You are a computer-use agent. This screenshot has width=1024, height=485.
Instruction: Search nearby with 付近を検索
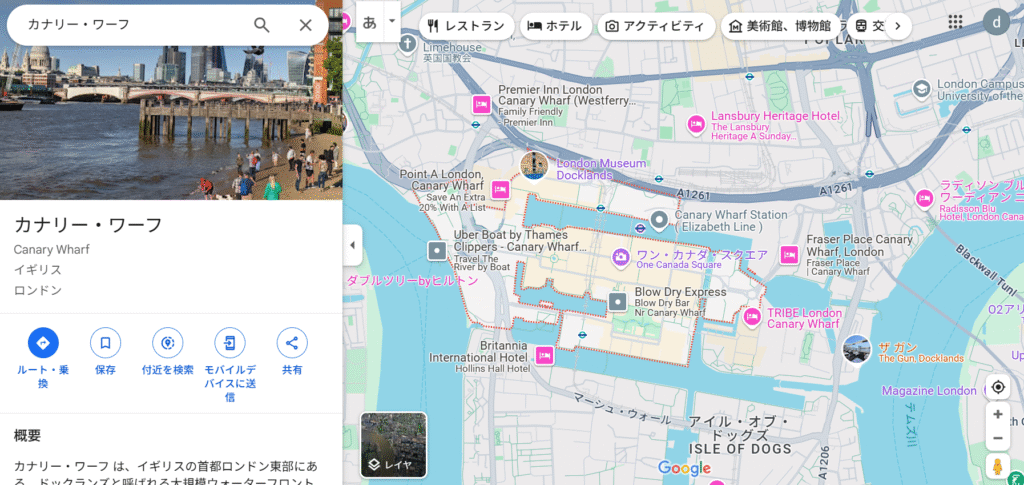(167, 343)
